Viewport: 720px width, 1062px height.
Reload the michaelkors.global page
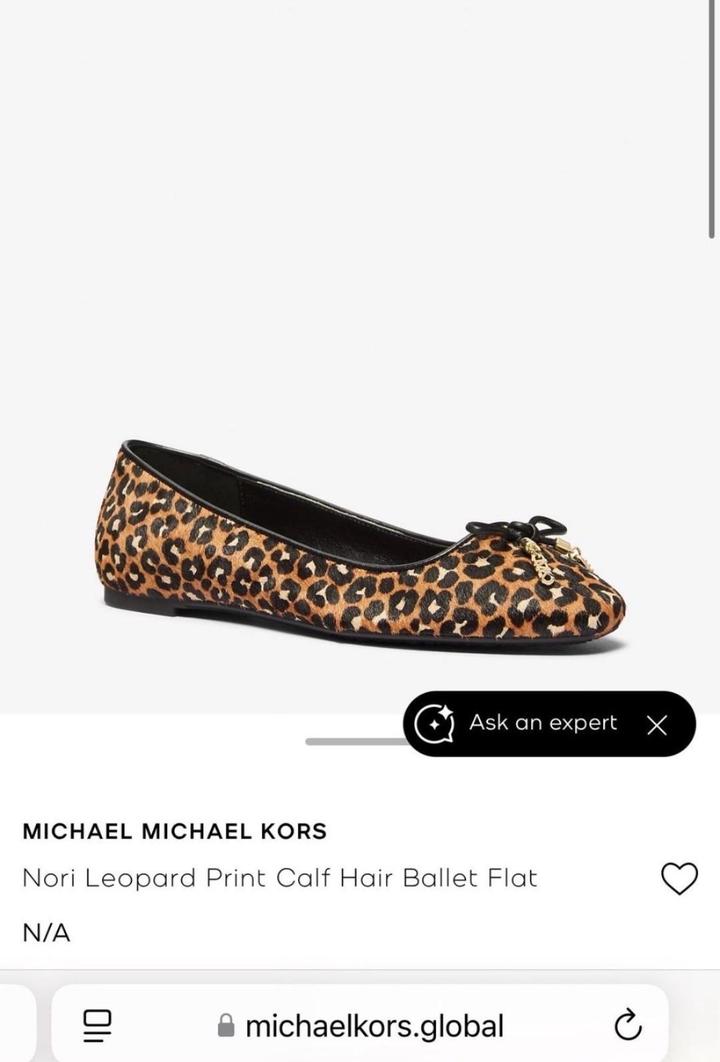[627, 1025]
